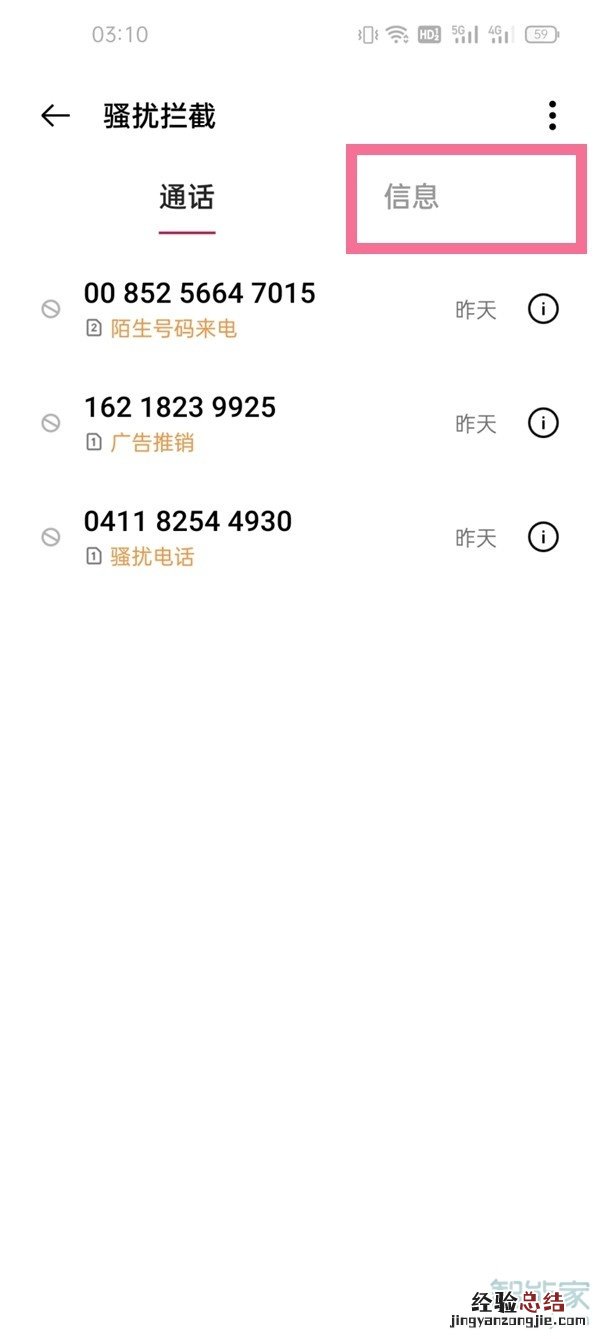Open the three-dot overflow menu
This screenshot has height=1339, width=600.
point(552,116)
